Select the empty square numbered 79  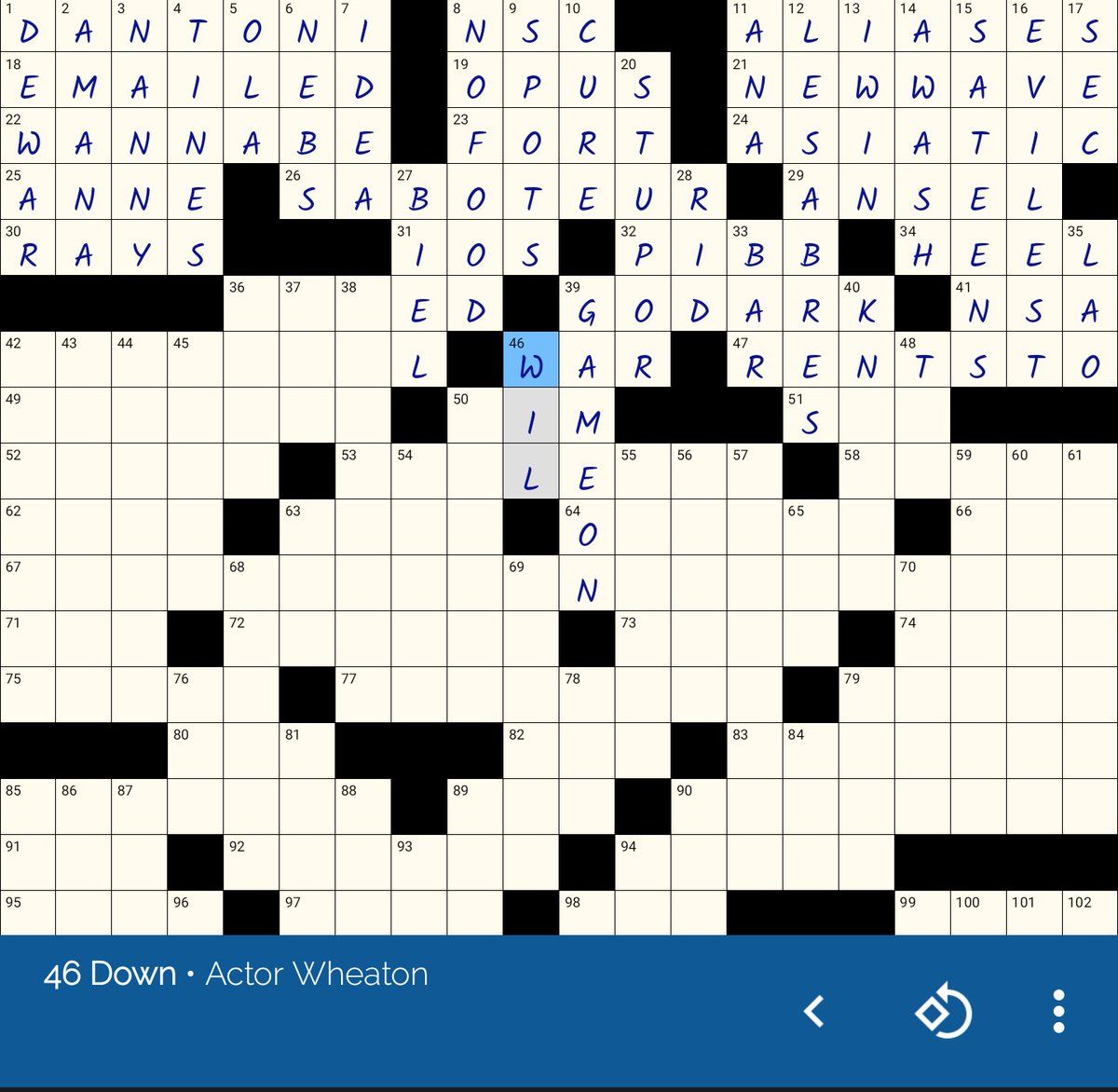click(866, 696)
